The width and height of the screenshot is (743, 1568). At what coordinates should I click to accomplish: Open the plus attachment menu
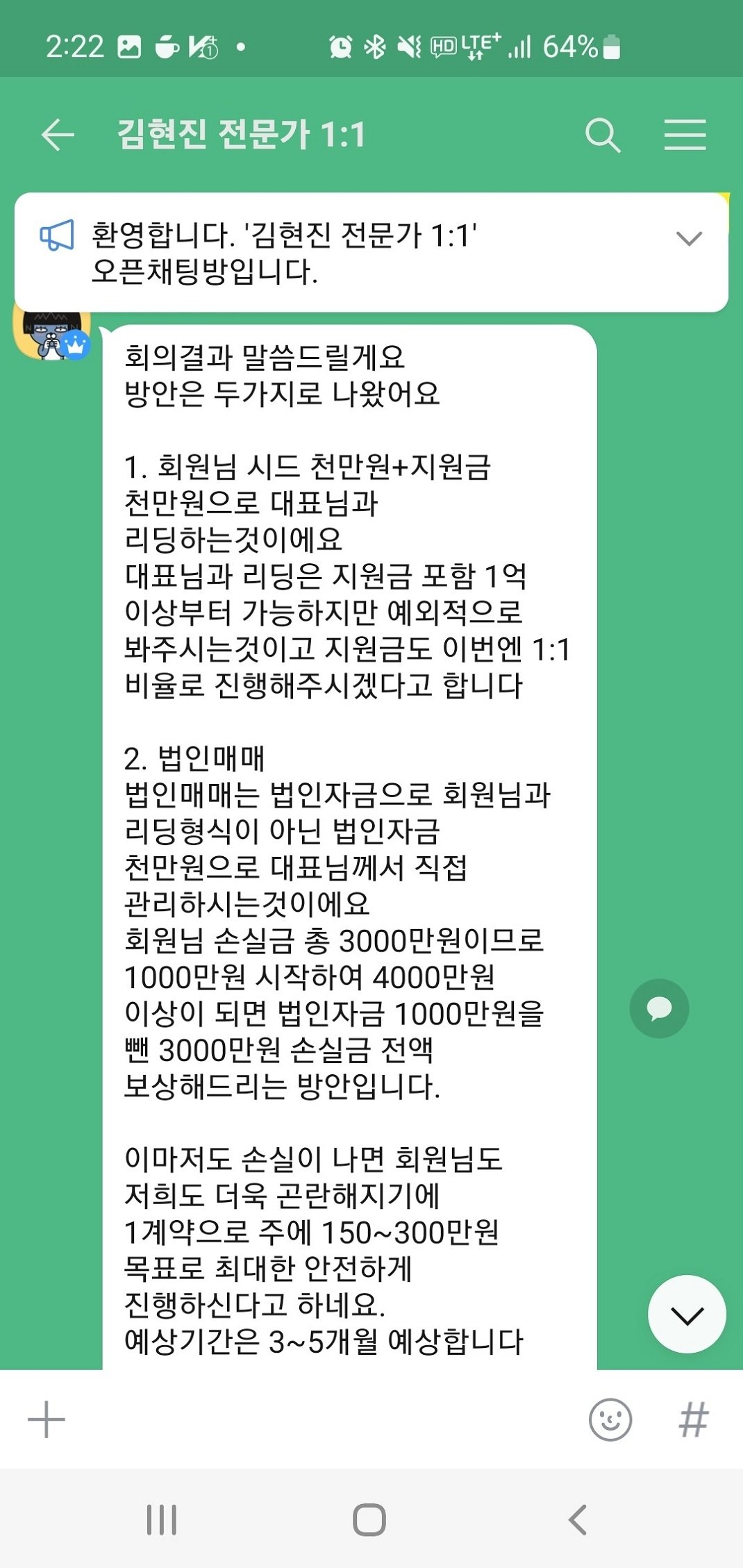click(x=47, y=1419)
